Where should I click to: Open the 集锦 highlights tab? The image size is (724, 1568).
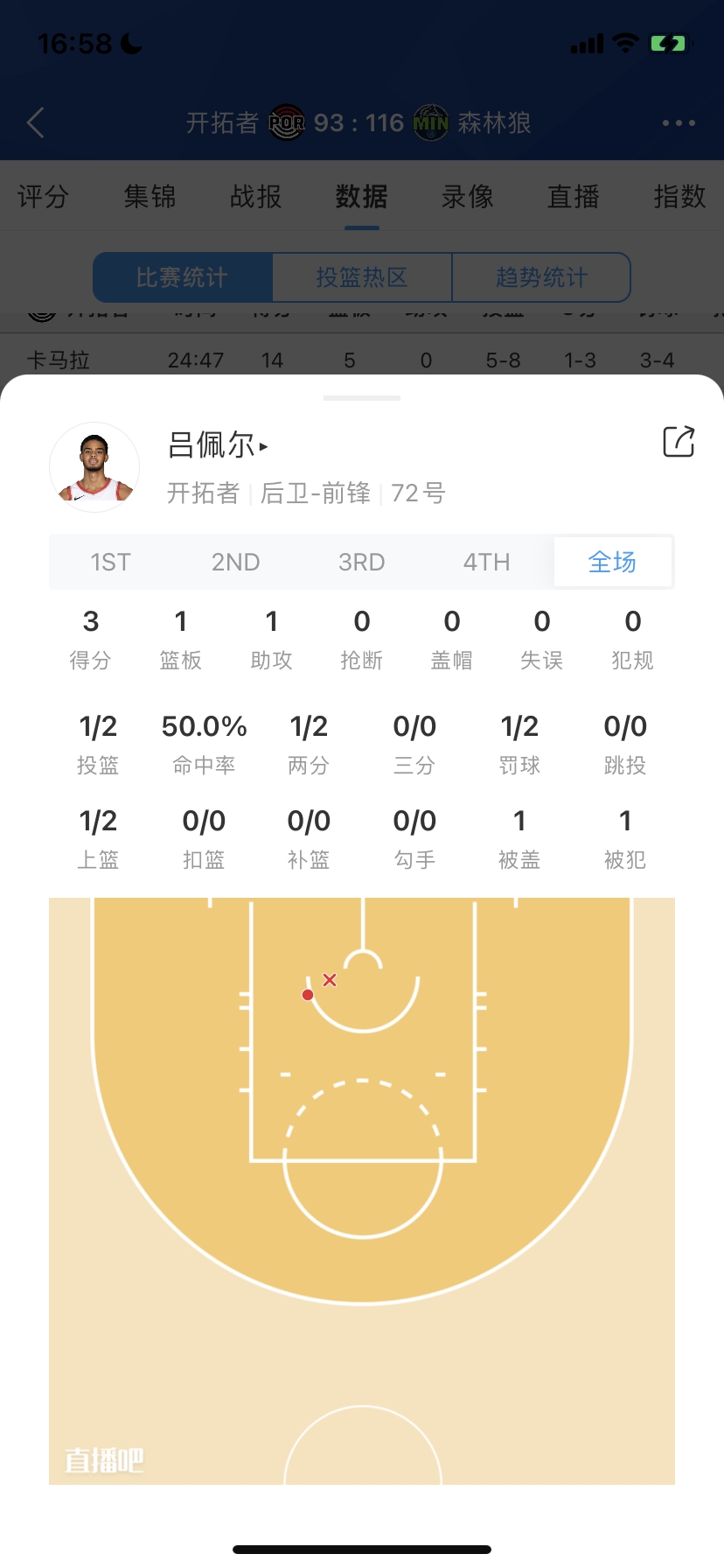point(150,196)
